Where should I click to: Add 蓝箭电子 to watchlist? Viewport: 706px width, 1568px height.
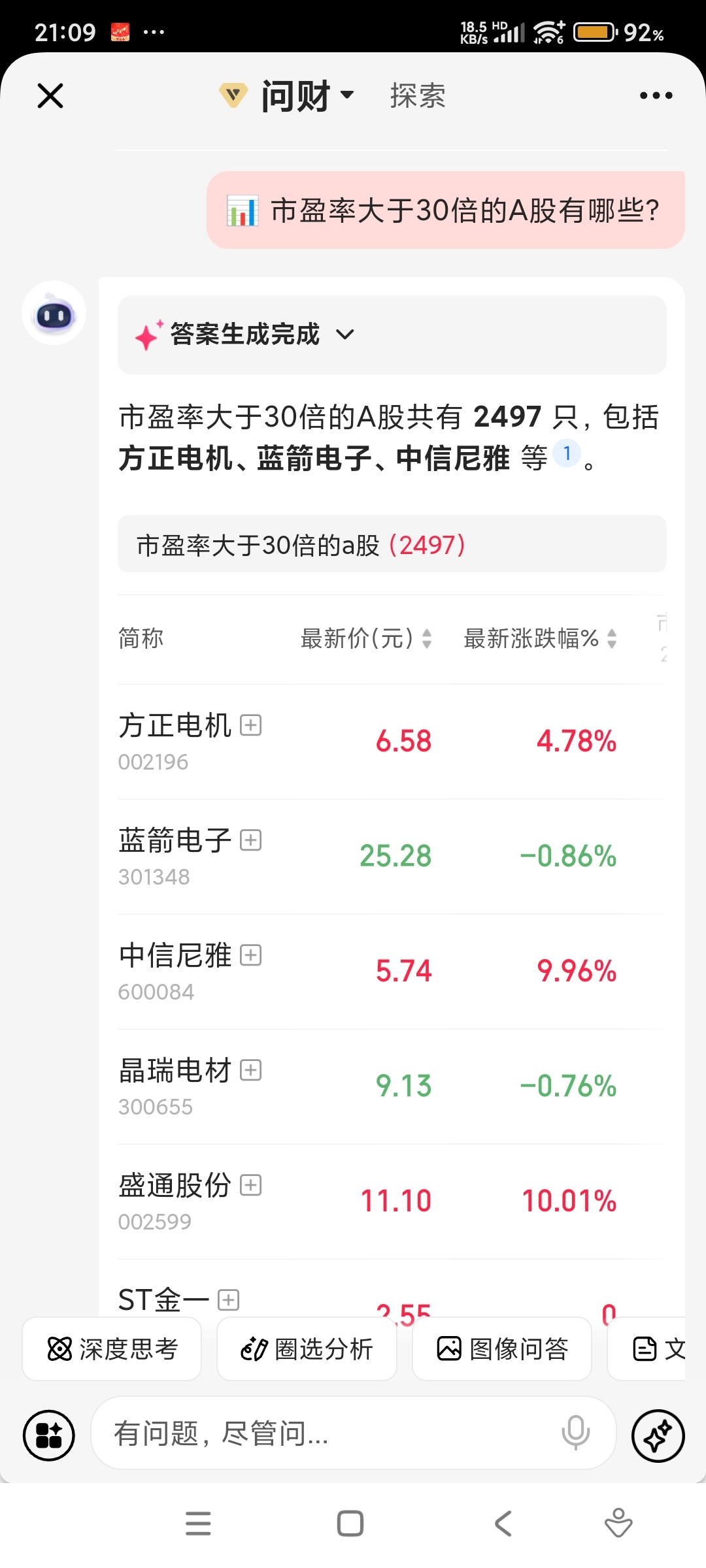[251, 840]
